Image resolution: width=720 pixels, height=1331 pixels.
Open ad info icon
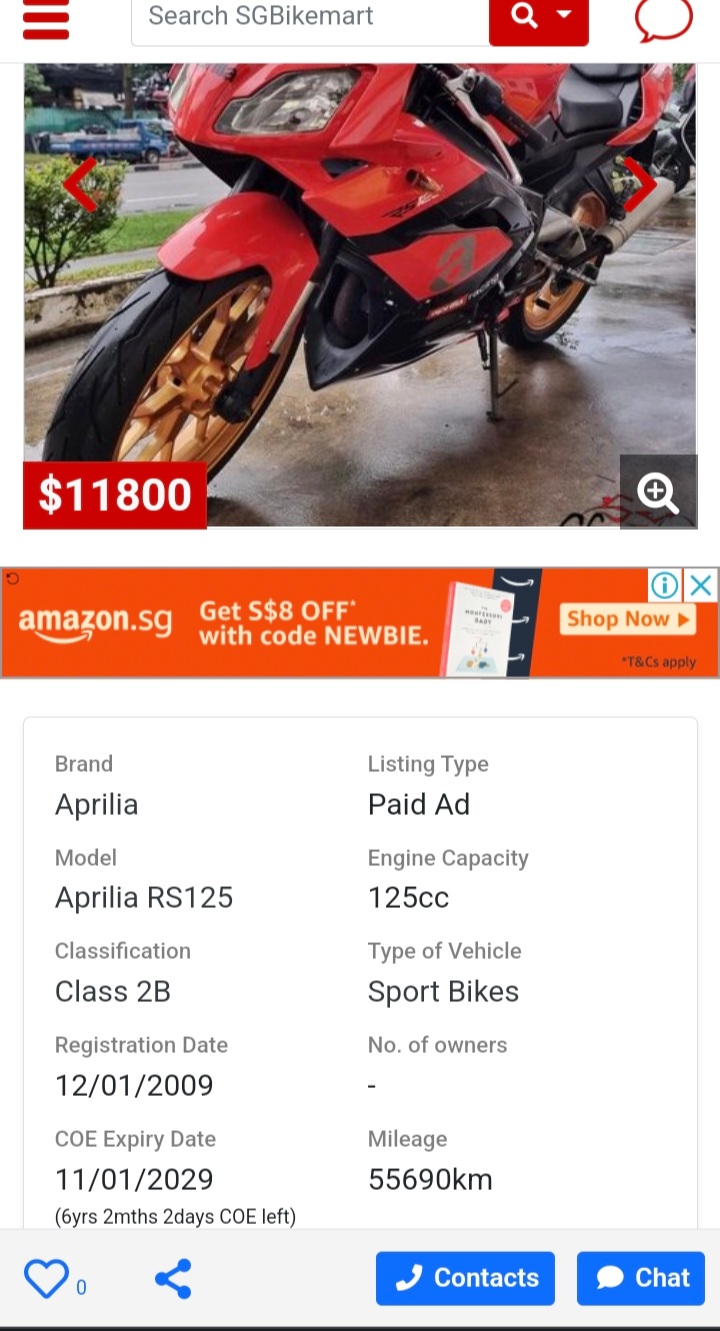click(x=665, y=586)
